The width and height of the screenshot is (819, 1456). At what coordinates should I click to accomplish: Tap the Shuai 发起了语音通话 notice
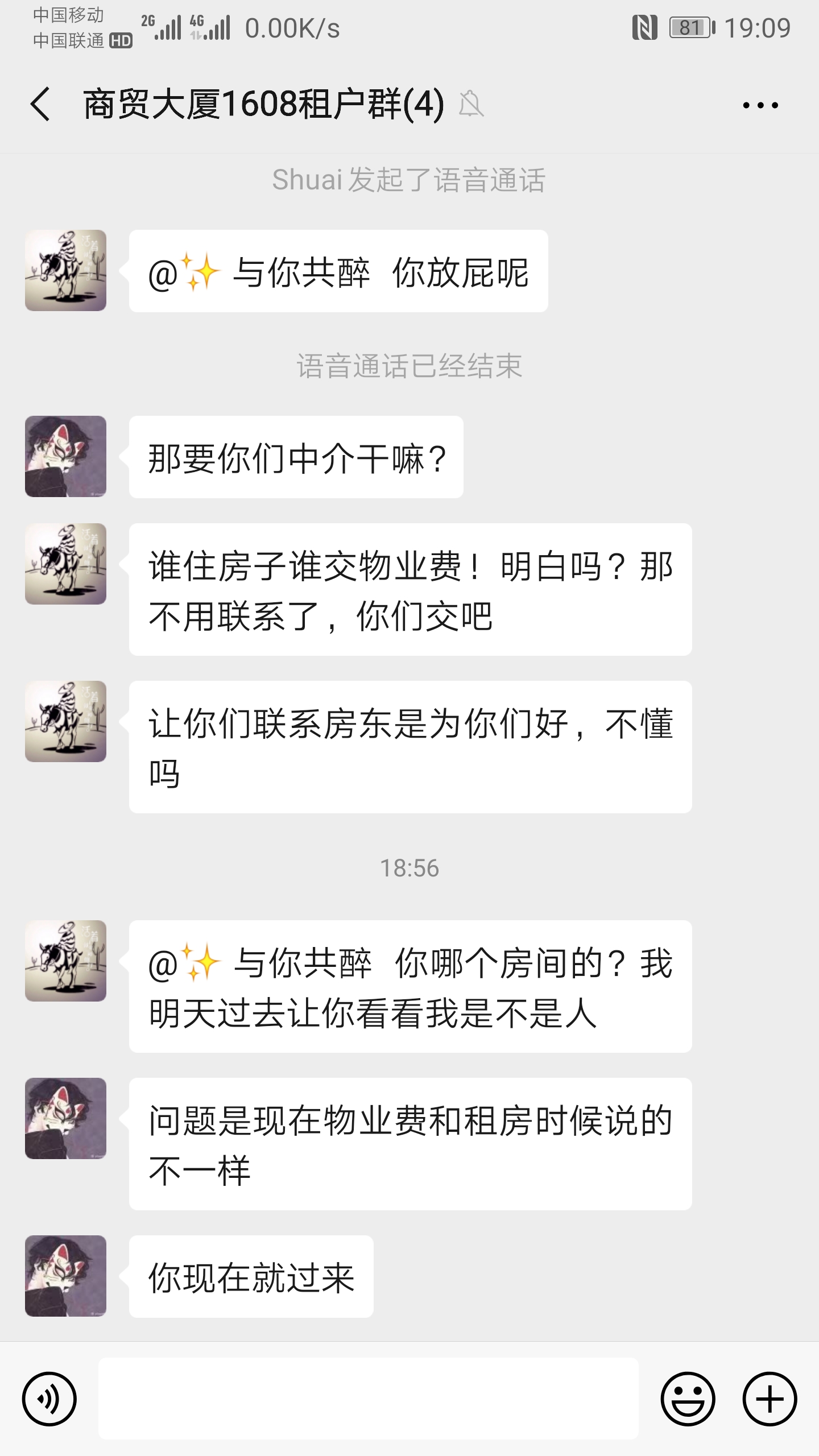pos(409,180)
